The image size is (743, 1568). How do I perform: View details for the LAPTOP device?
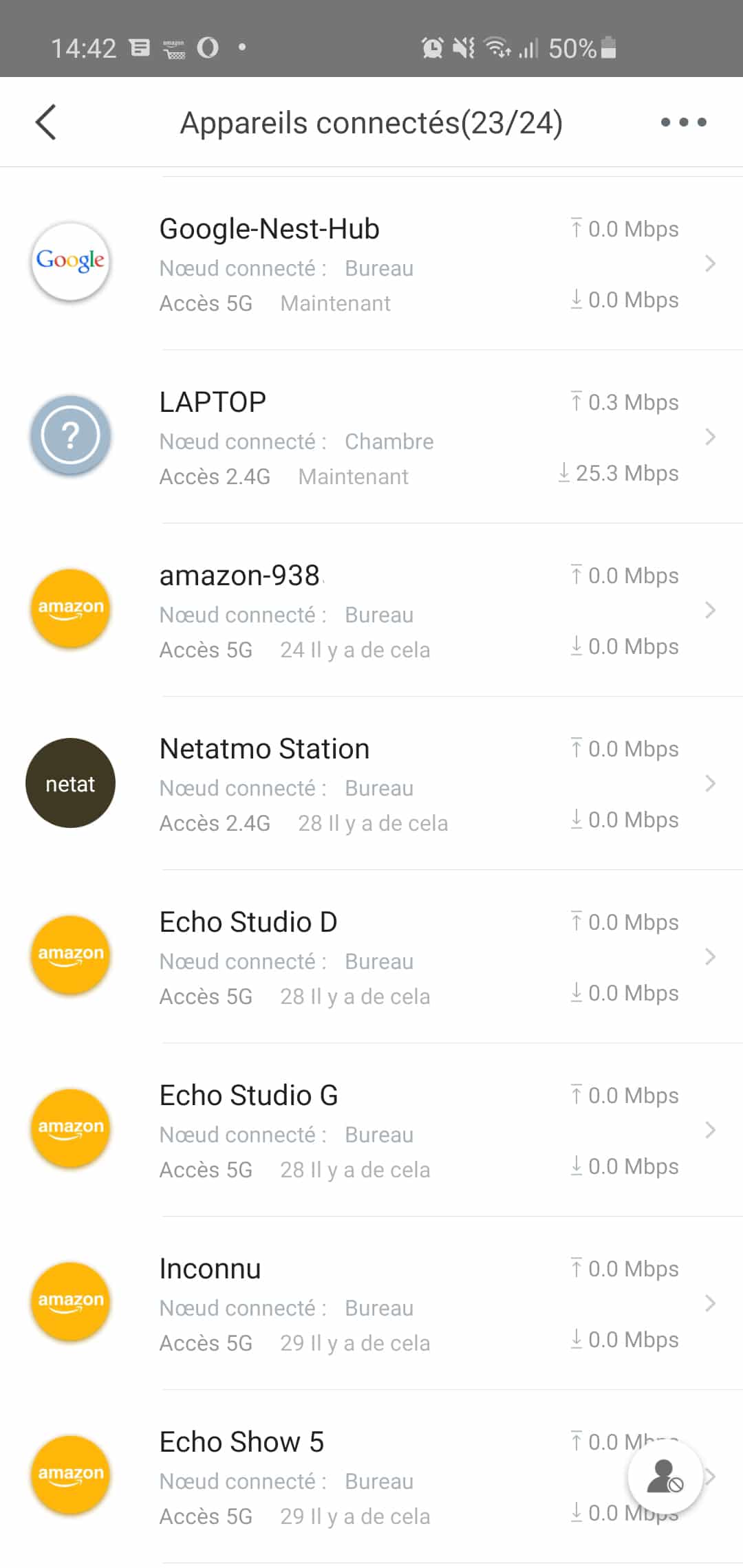(371, 437)
